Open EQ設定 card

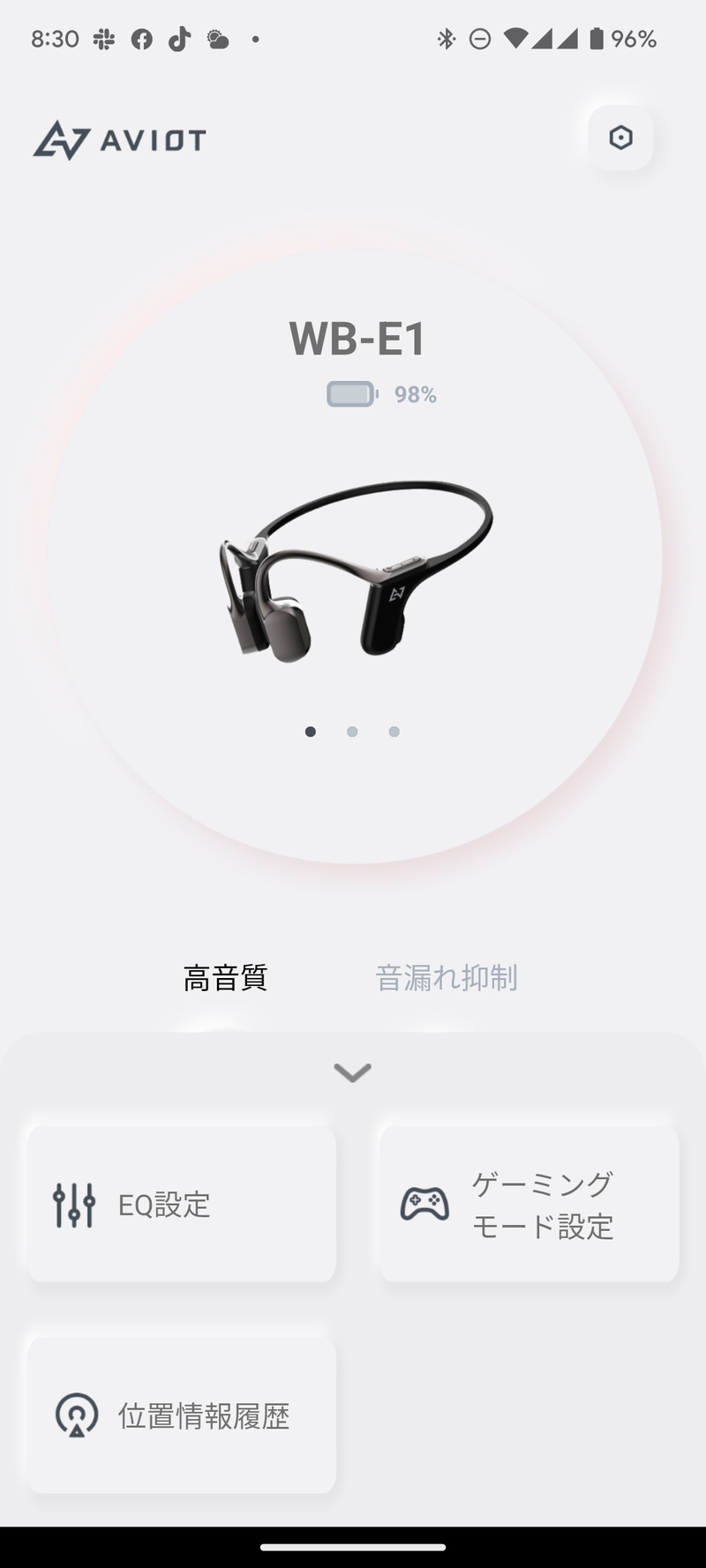(181, 1204)
